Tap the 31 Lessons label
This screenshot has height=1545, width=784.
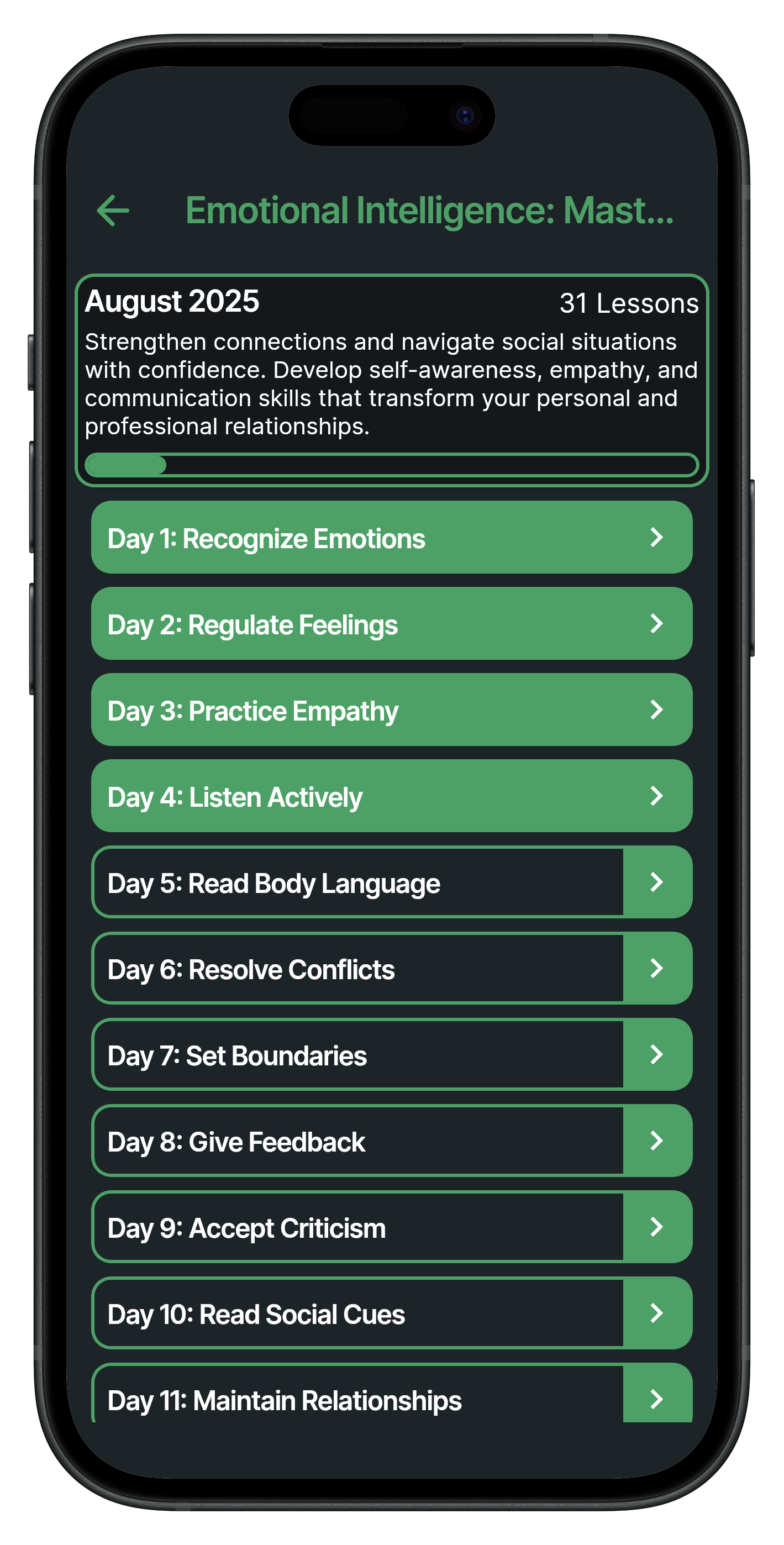point(628,303)
